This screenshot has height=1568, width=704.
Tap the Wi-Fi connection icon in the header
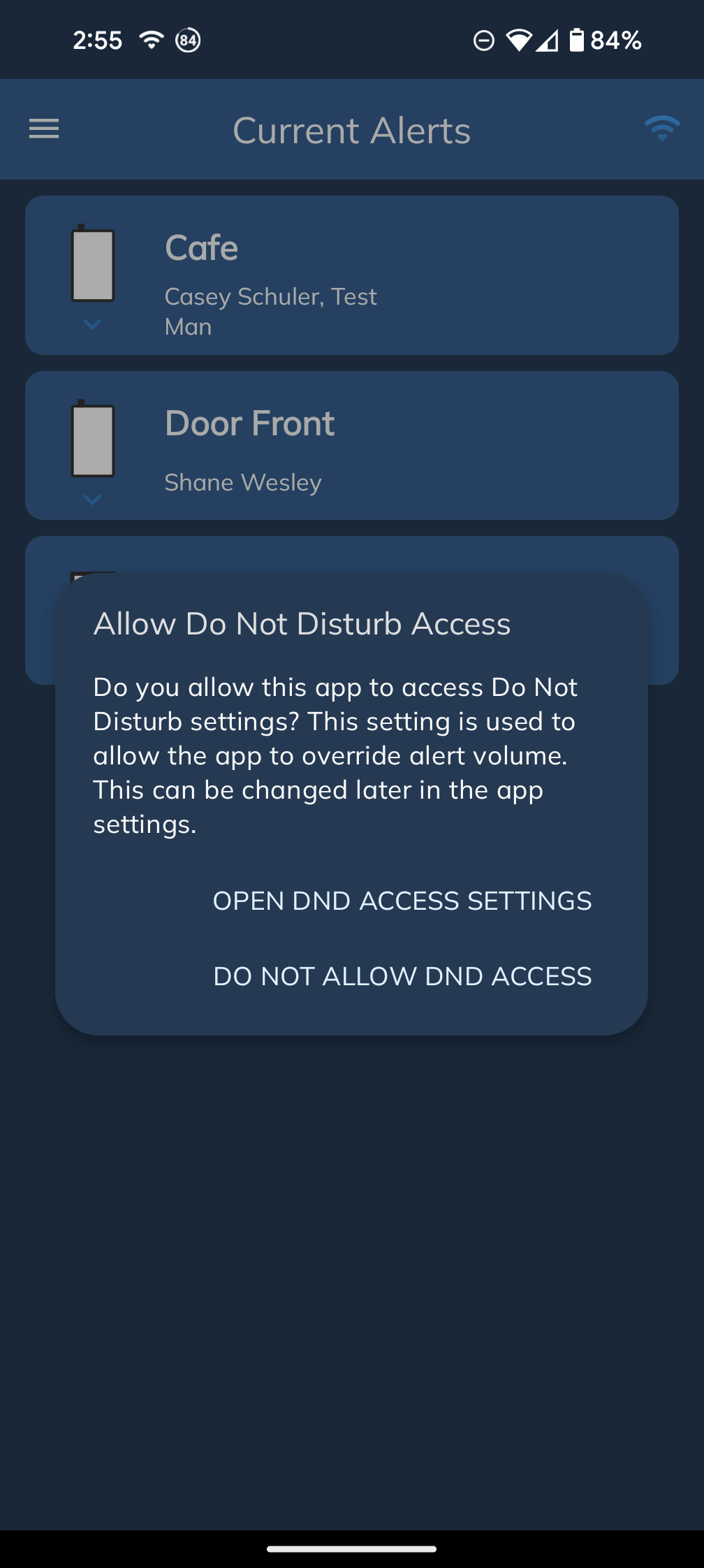pos(661,129)
